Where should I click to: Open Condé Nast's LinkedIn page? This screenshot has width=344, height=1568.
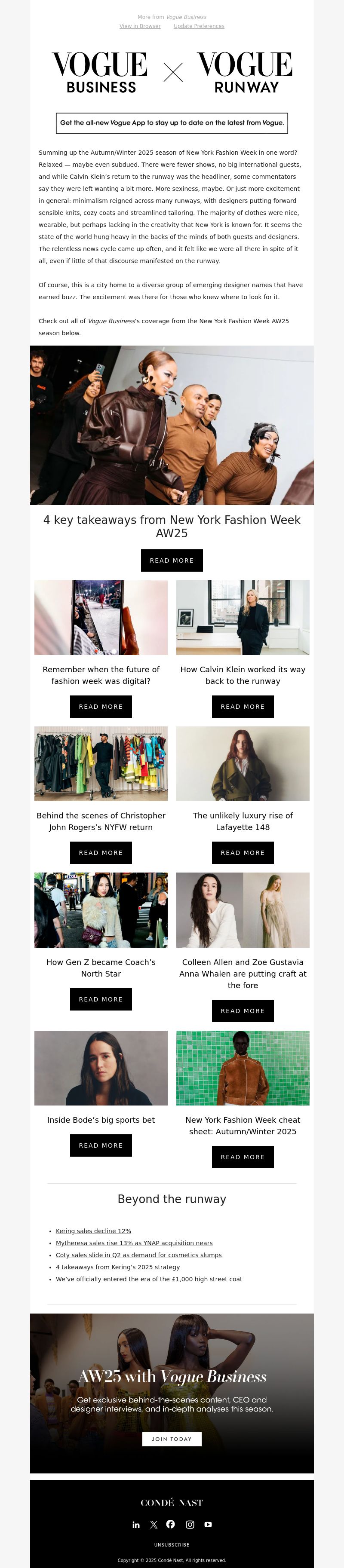click(136, 1525)
